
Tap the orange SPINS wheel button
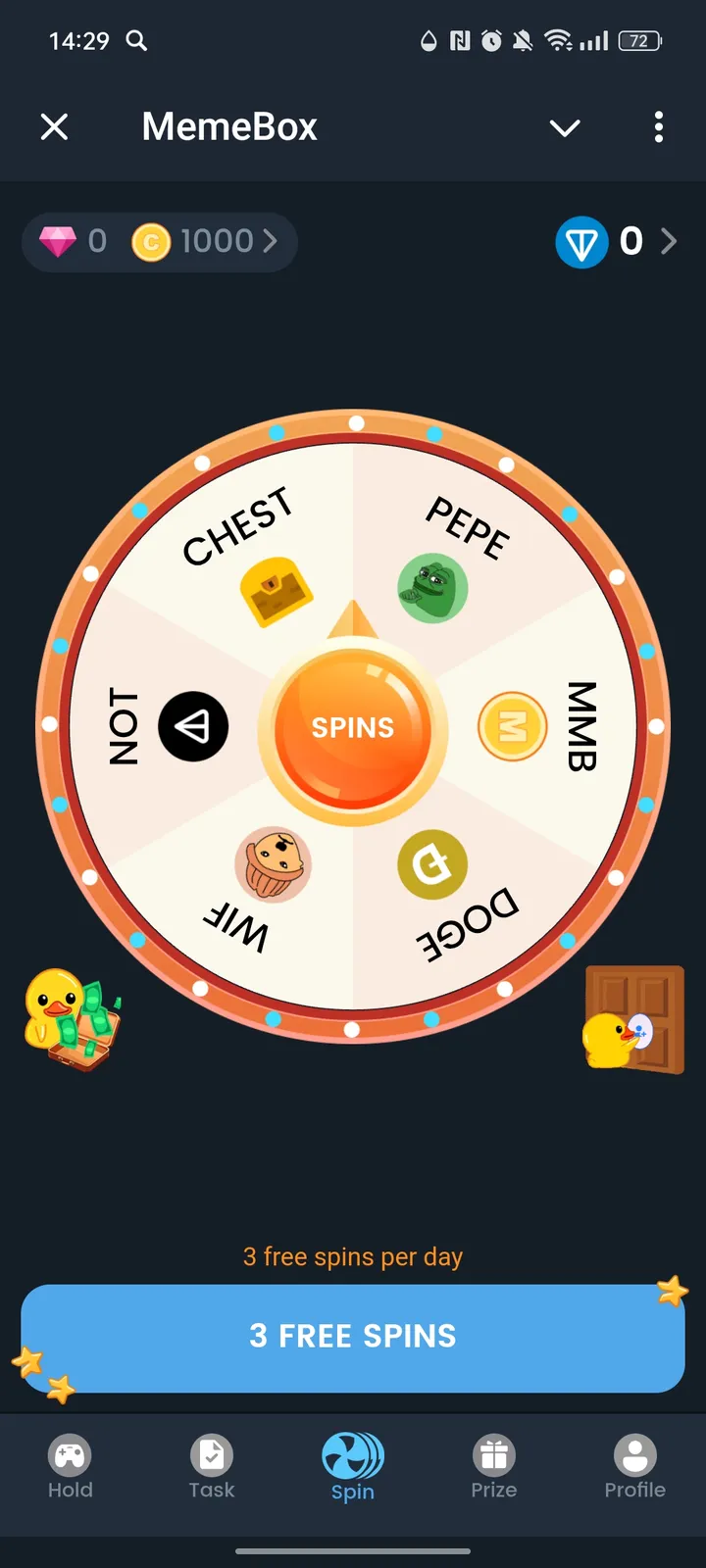click(353, 727)
